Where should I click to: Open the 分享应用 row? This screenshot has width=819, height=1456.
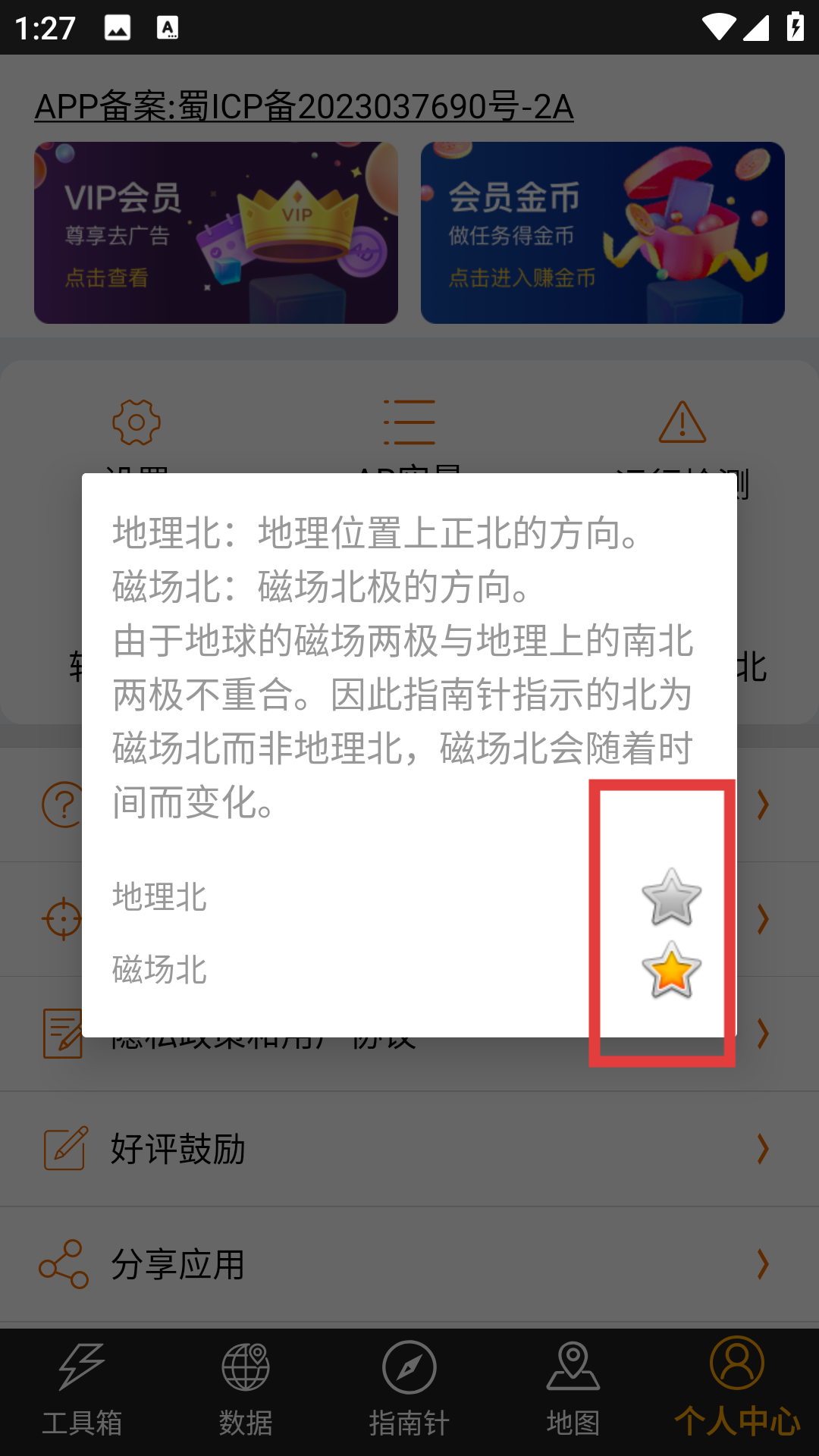[x=409, y=1264]
